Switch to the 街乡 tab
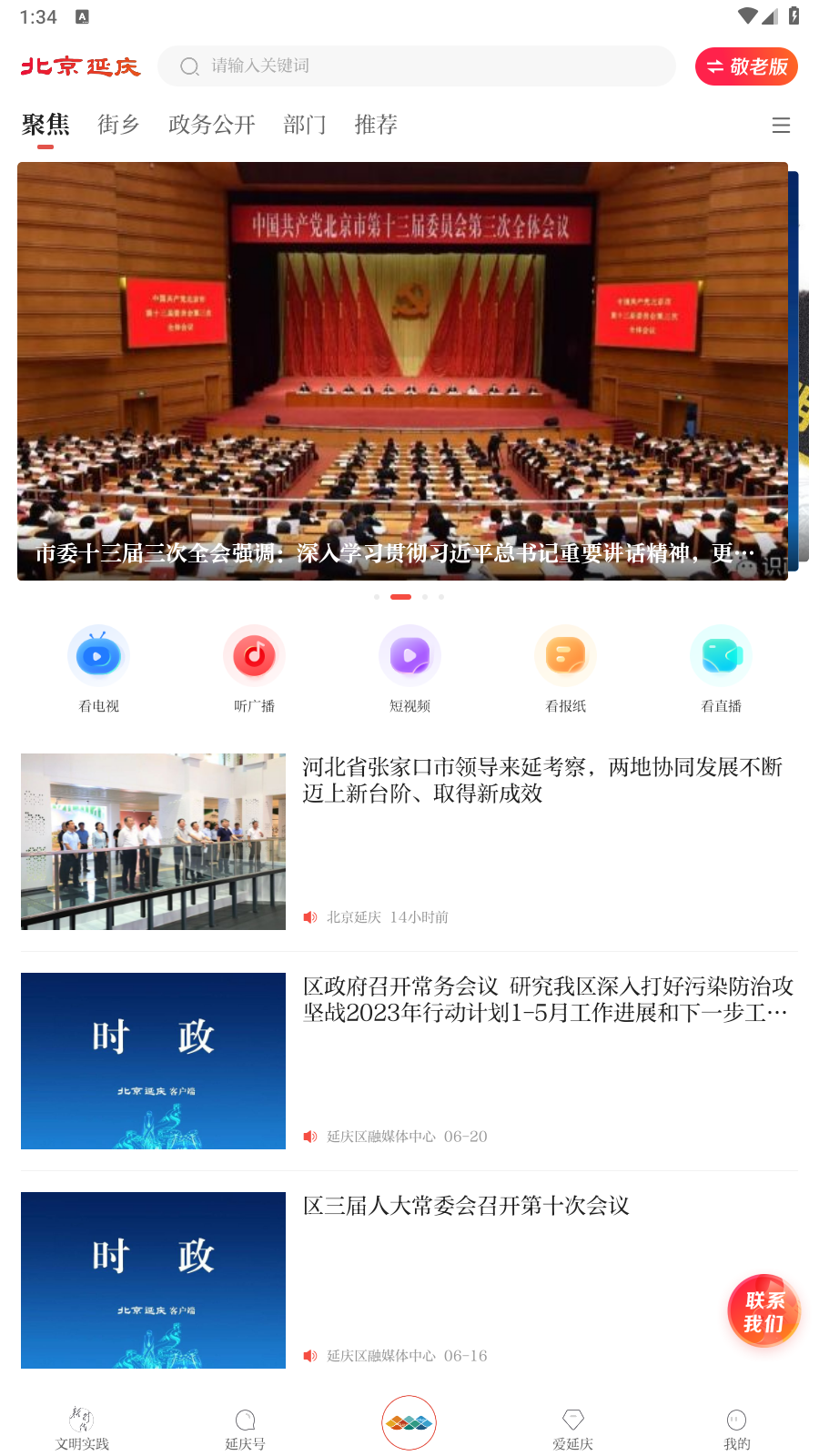The image size is (819, 1456). click(x=117, y=125)
